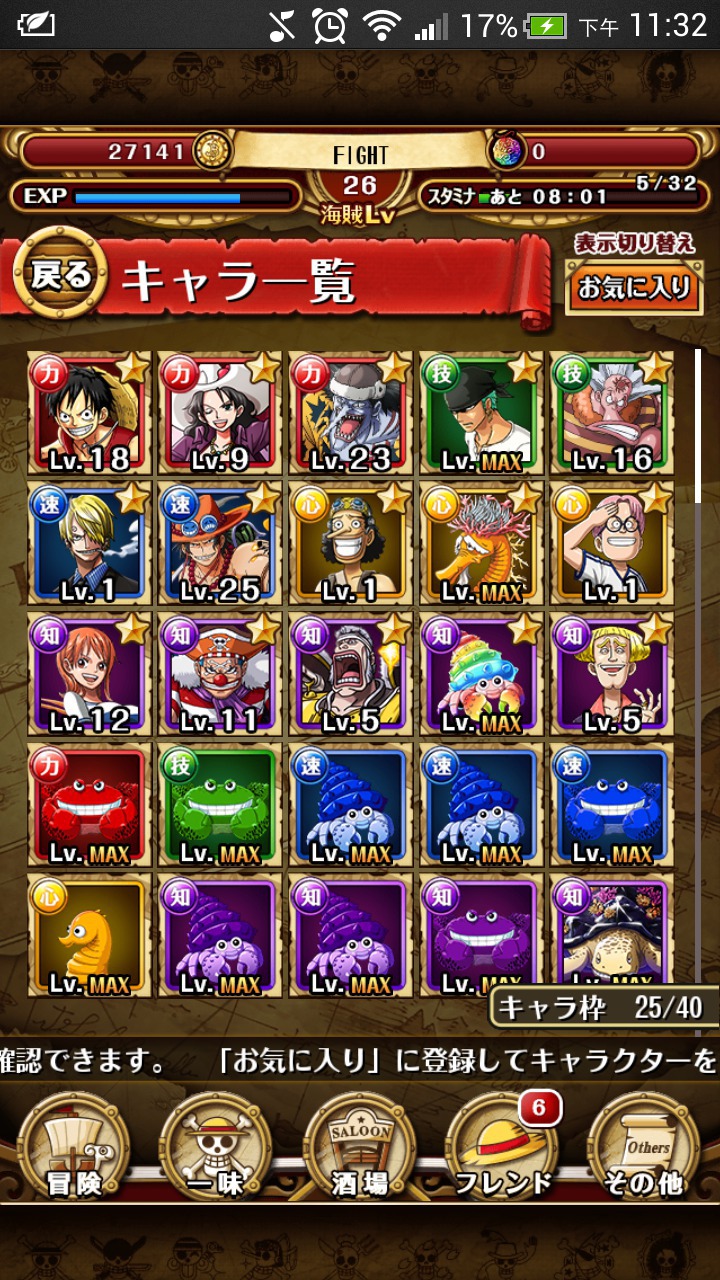Viewport: 720px width, 1280px height.
Task: Choose the green crab Lv.MAX card
Action: click(x=220, y=806)
